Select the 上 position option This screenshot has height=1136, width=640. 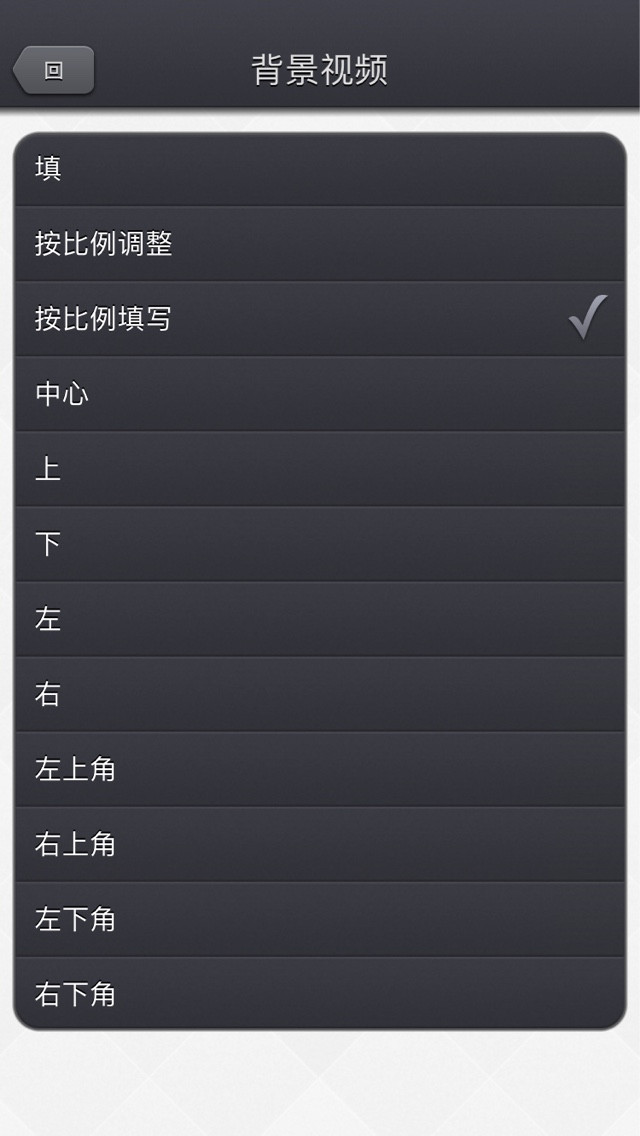pos(320,469)
